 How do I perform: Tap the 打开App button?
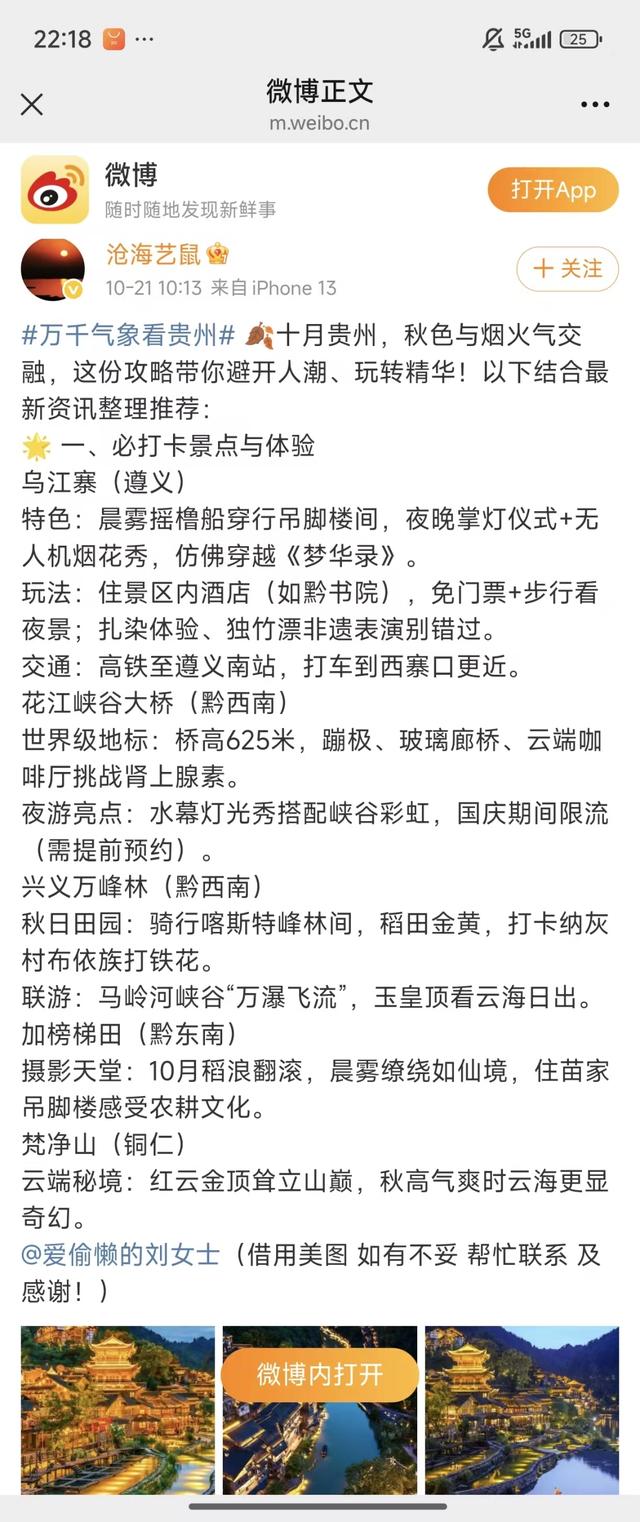point(553,190)
